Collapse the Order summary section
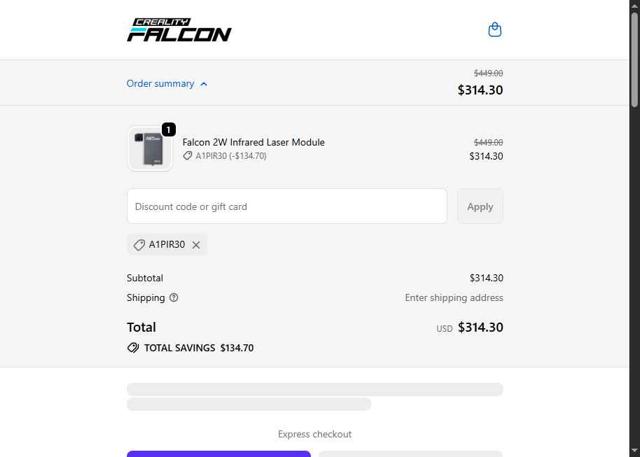640x457 pixels. pyautogui.click(x=167, y=84)
